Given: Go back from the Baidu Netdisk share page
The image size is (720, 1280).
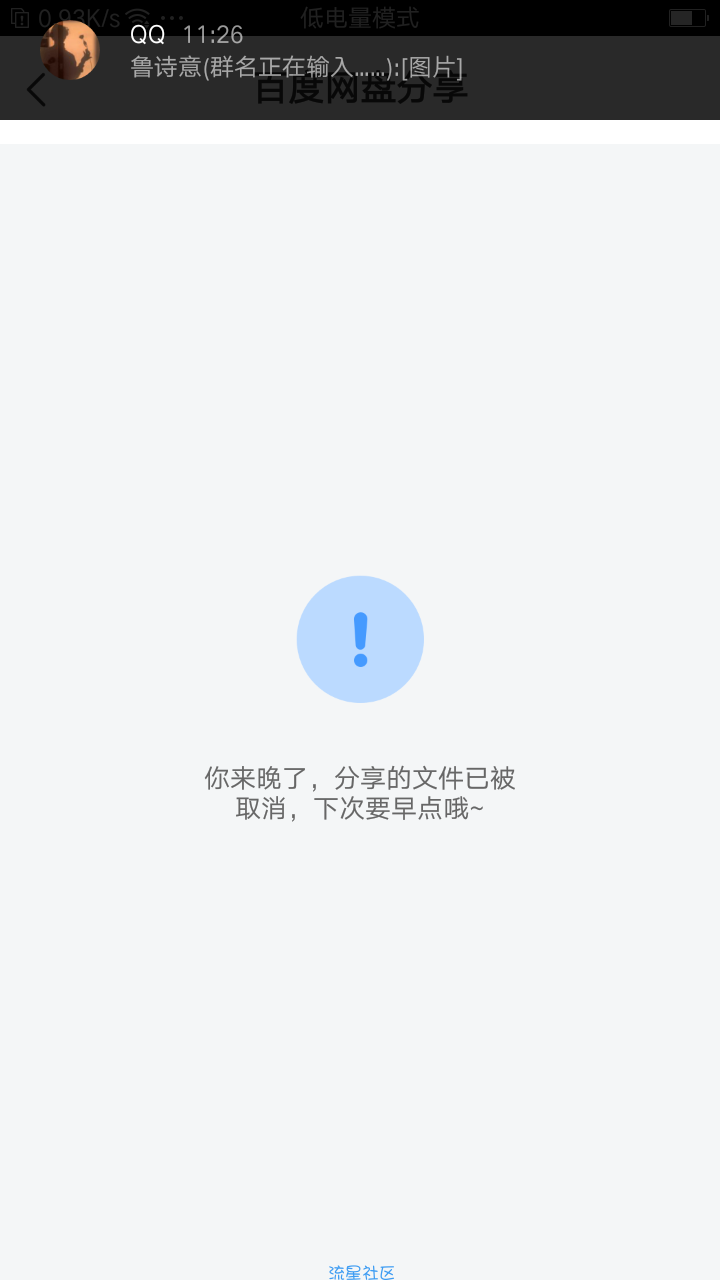Looking at the screenshot, I should (x=36, y=90).
